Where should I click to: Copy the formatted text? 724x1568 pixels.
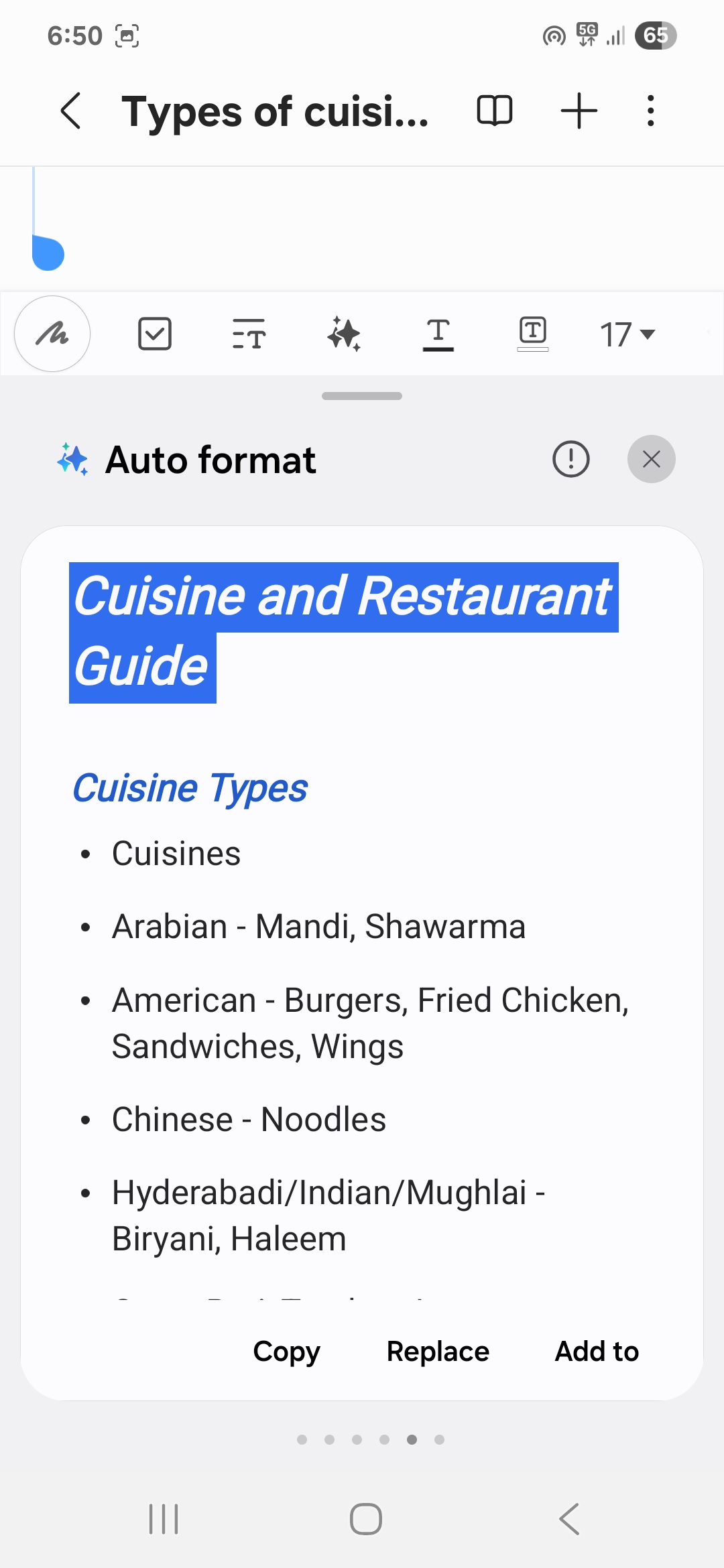287,1352
